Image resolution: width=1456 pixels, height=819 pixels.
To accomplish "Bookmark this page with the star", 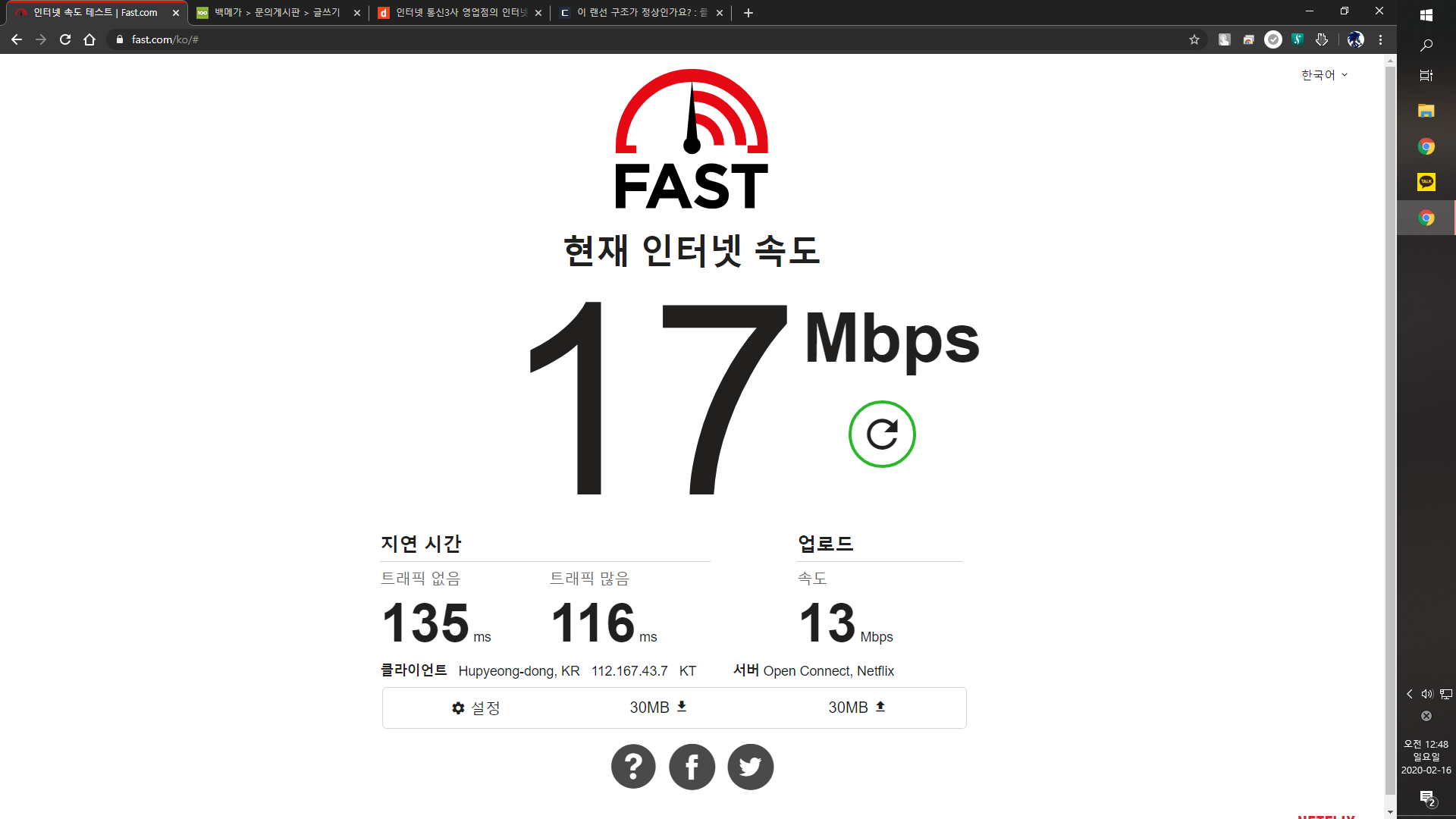I will point(1194,39).
